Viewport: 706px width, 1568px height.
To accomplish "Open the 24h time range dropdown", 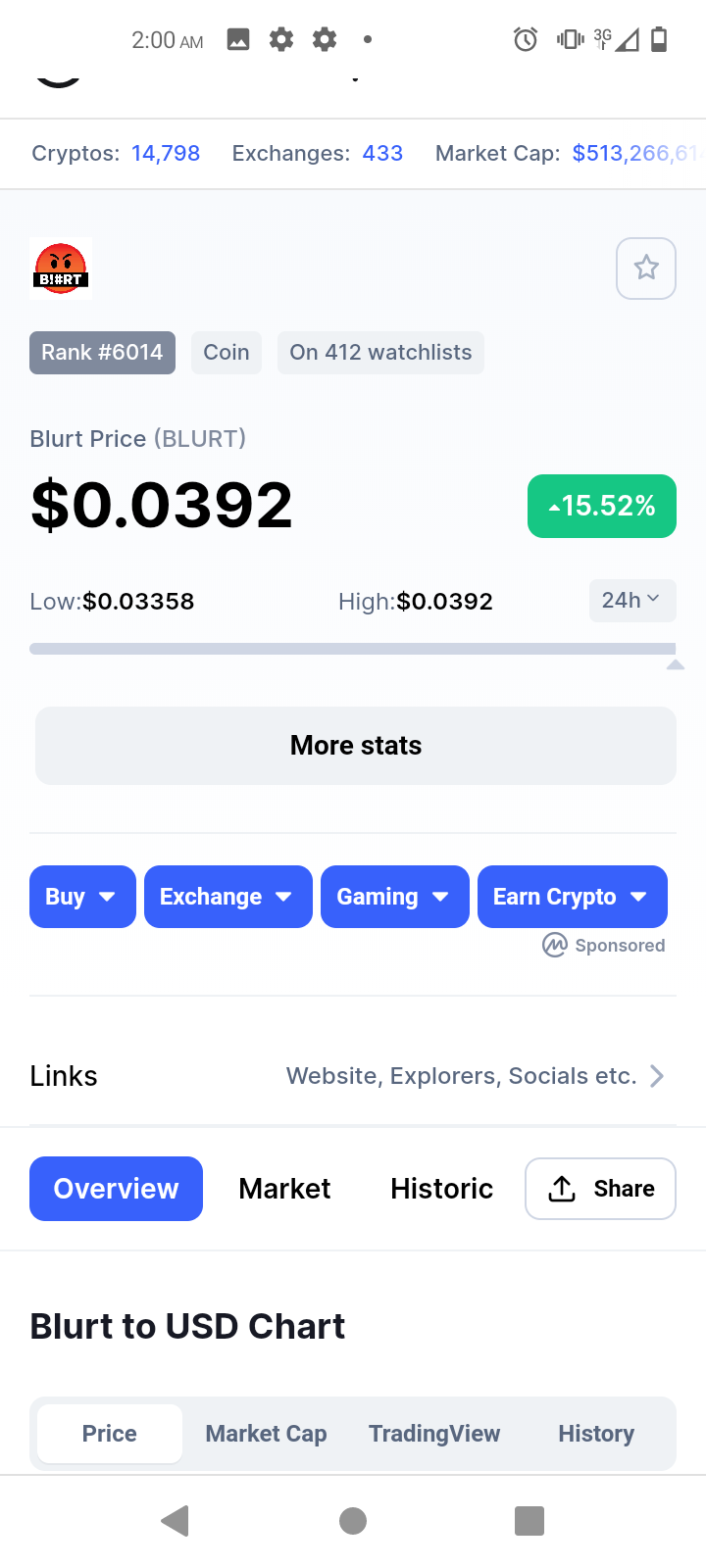I will click(632, 601).
